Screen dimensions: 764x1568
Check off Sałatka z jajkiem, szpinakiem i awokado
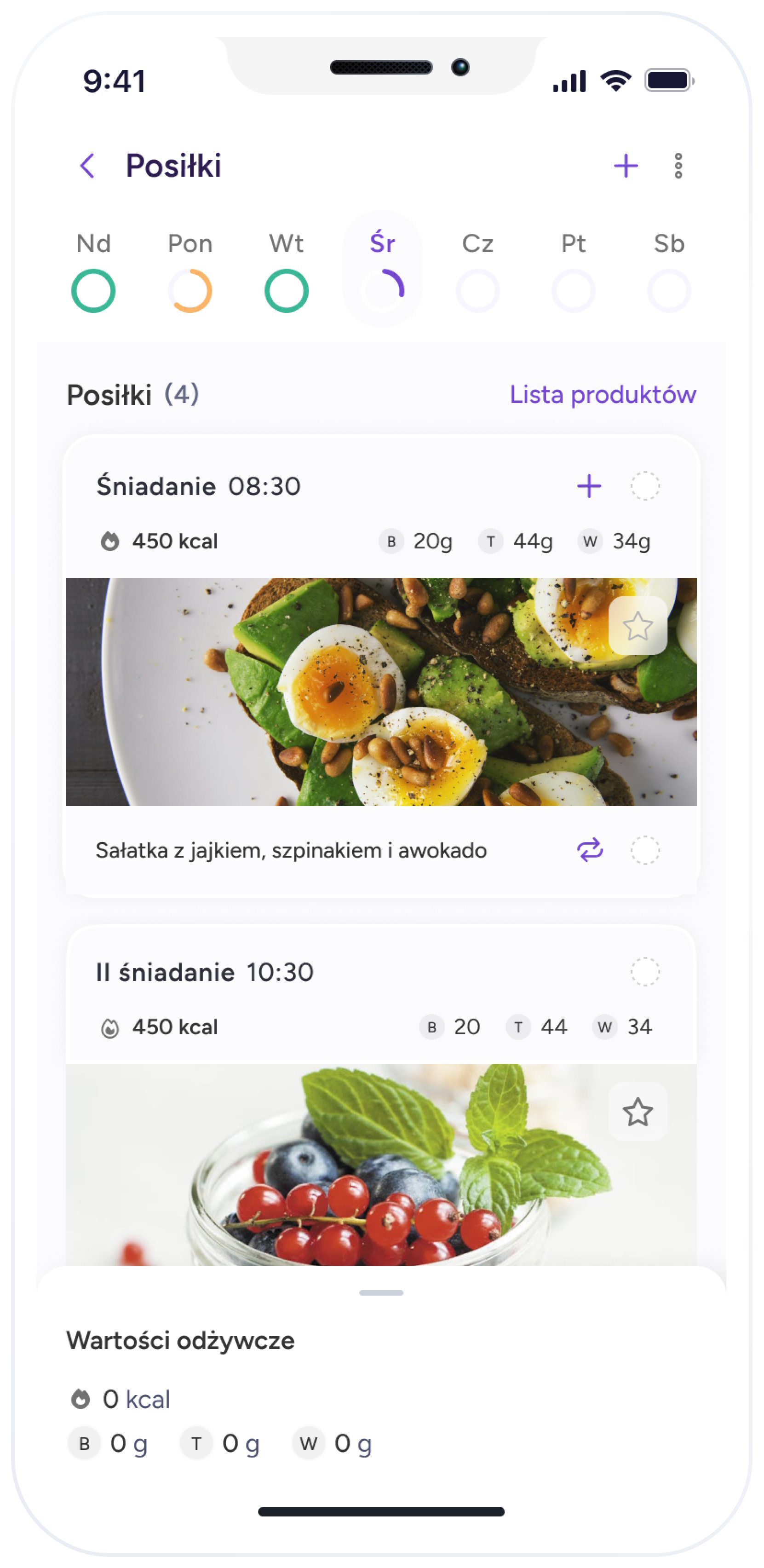coord(645,850)
